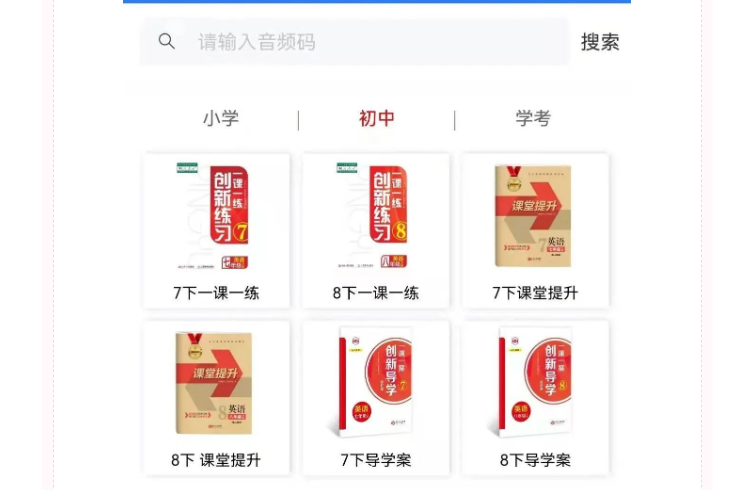The width and height of the screenshot is (737, 490).
Task: Open the 7下导学案 book
Action: point(376,396)
